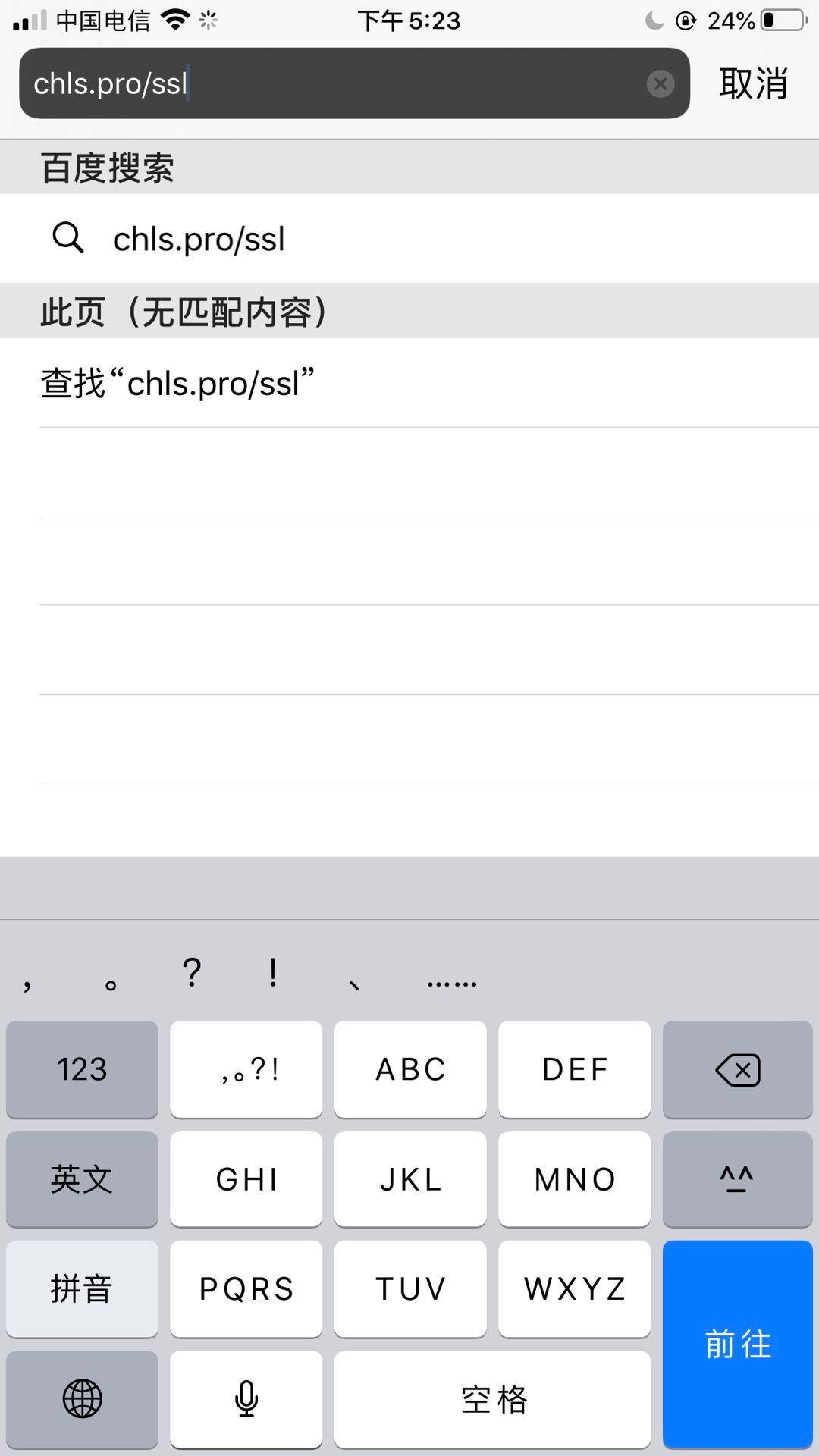Switch keyboard to 英文 English

(82, 1179)
